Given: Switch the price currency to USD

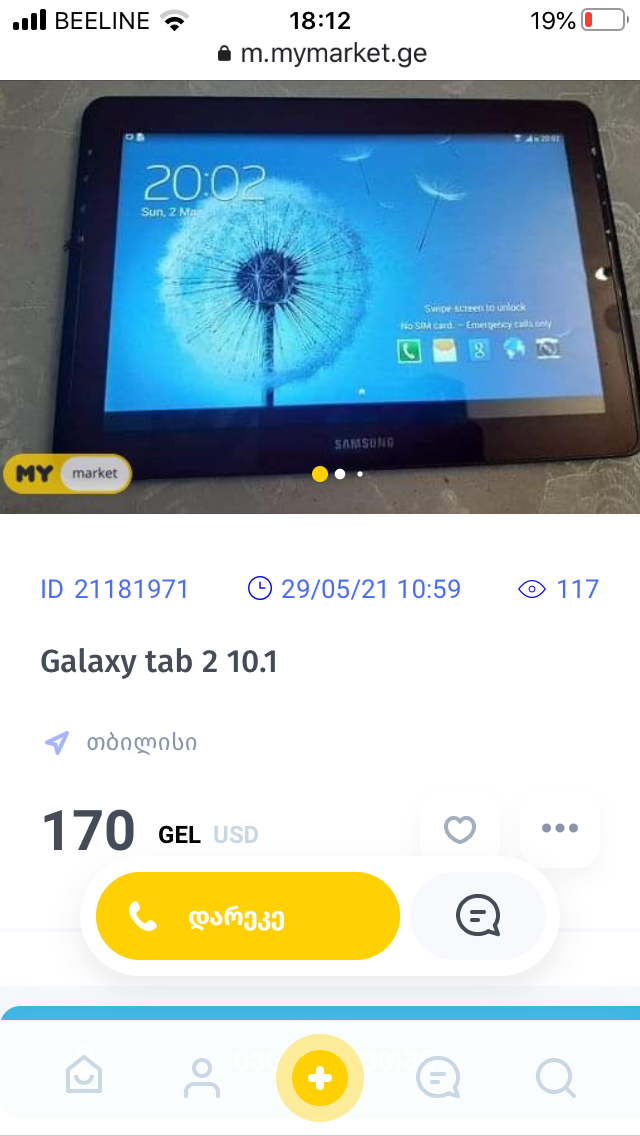Looking at the screenshot, I should 236,835.
